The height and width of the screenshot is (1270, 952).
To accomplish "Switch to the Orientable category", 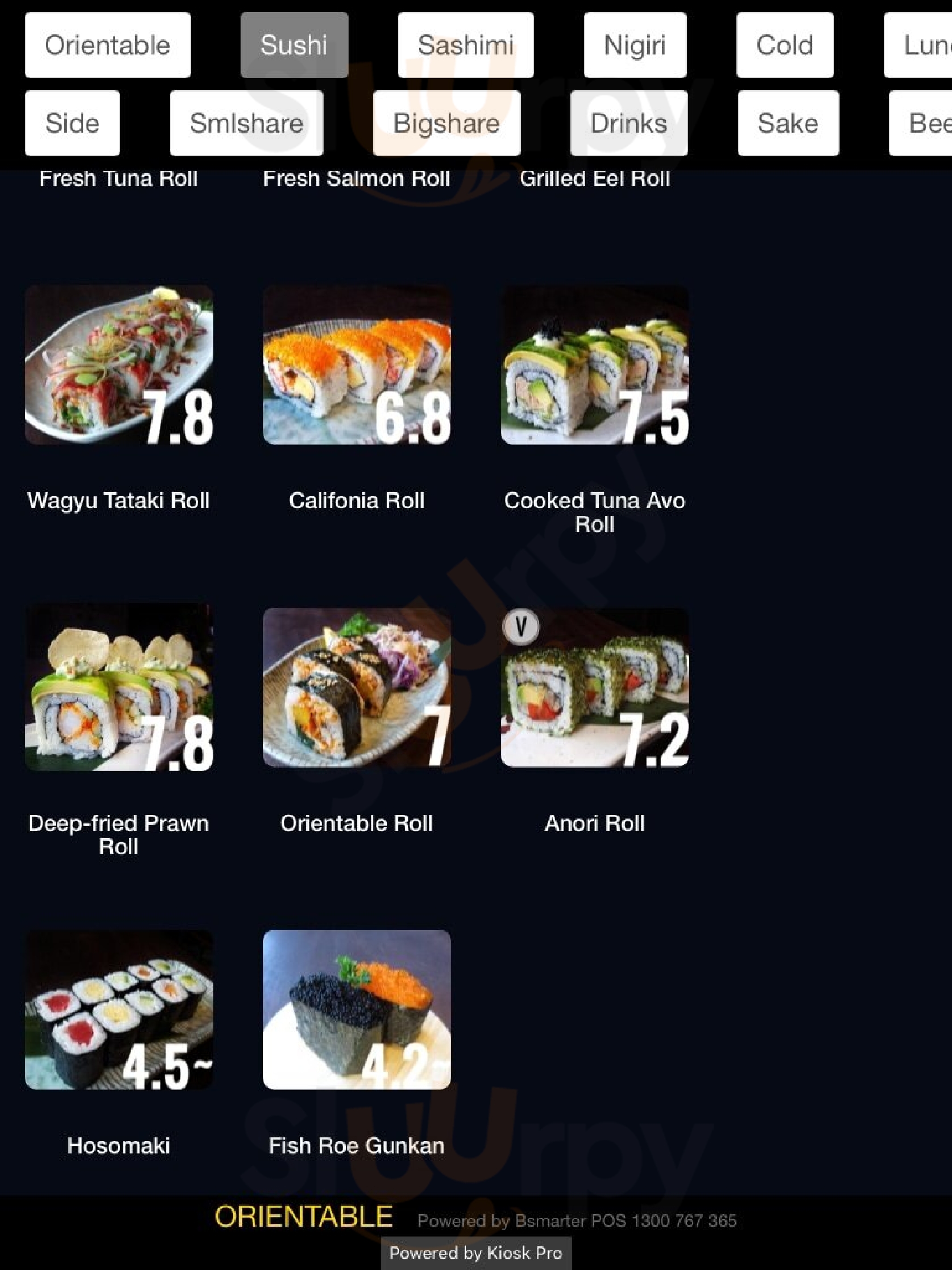I will click(107, 46).
